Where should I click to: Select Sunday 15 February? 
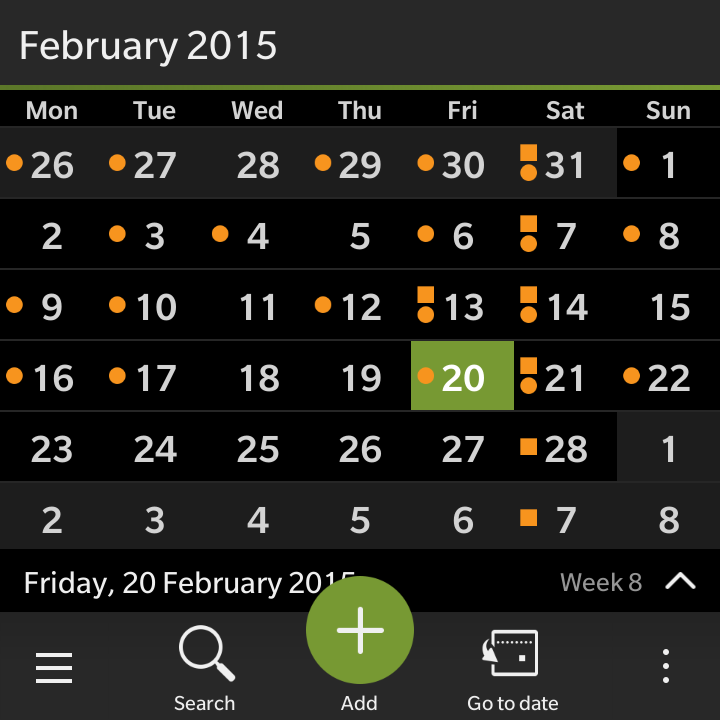click(669, 305)
